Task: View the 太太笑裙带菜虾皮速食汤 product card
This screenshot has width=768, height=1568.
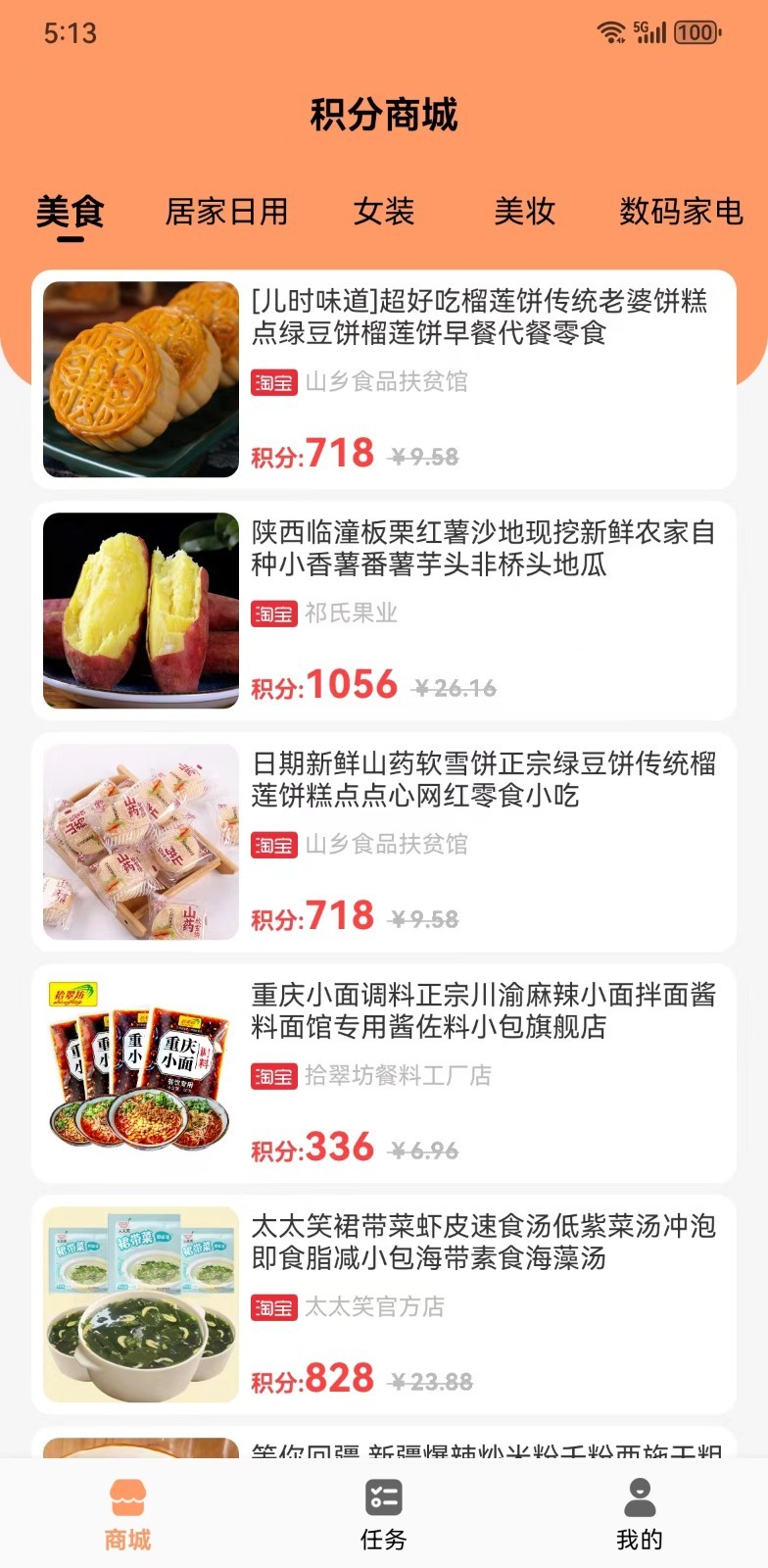Action: (x=384, y=1304)
